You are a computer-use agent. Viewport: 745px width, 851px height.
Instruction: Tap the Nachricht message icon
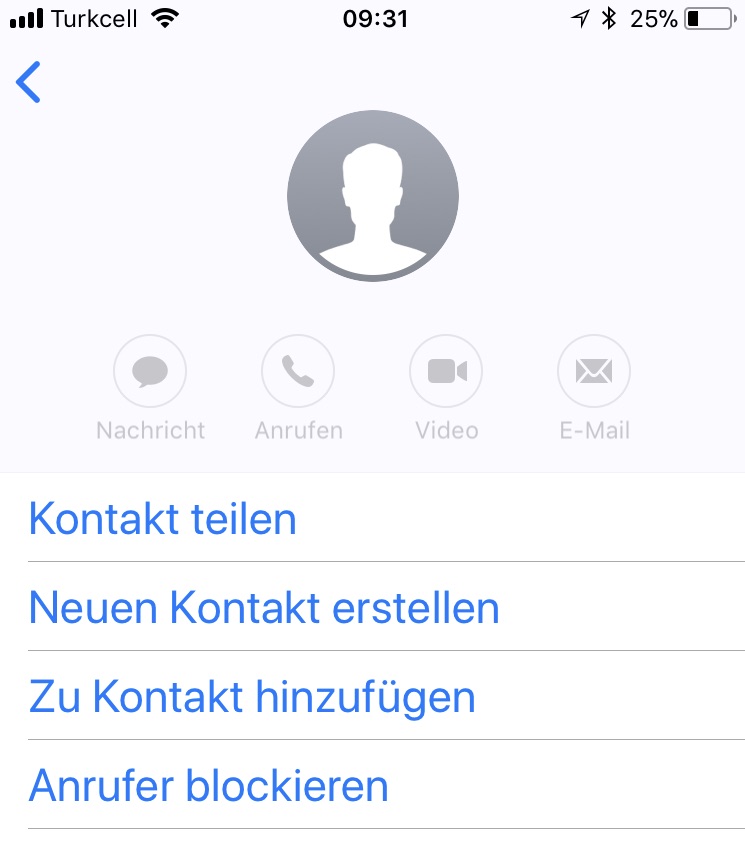tap(150, 372)
